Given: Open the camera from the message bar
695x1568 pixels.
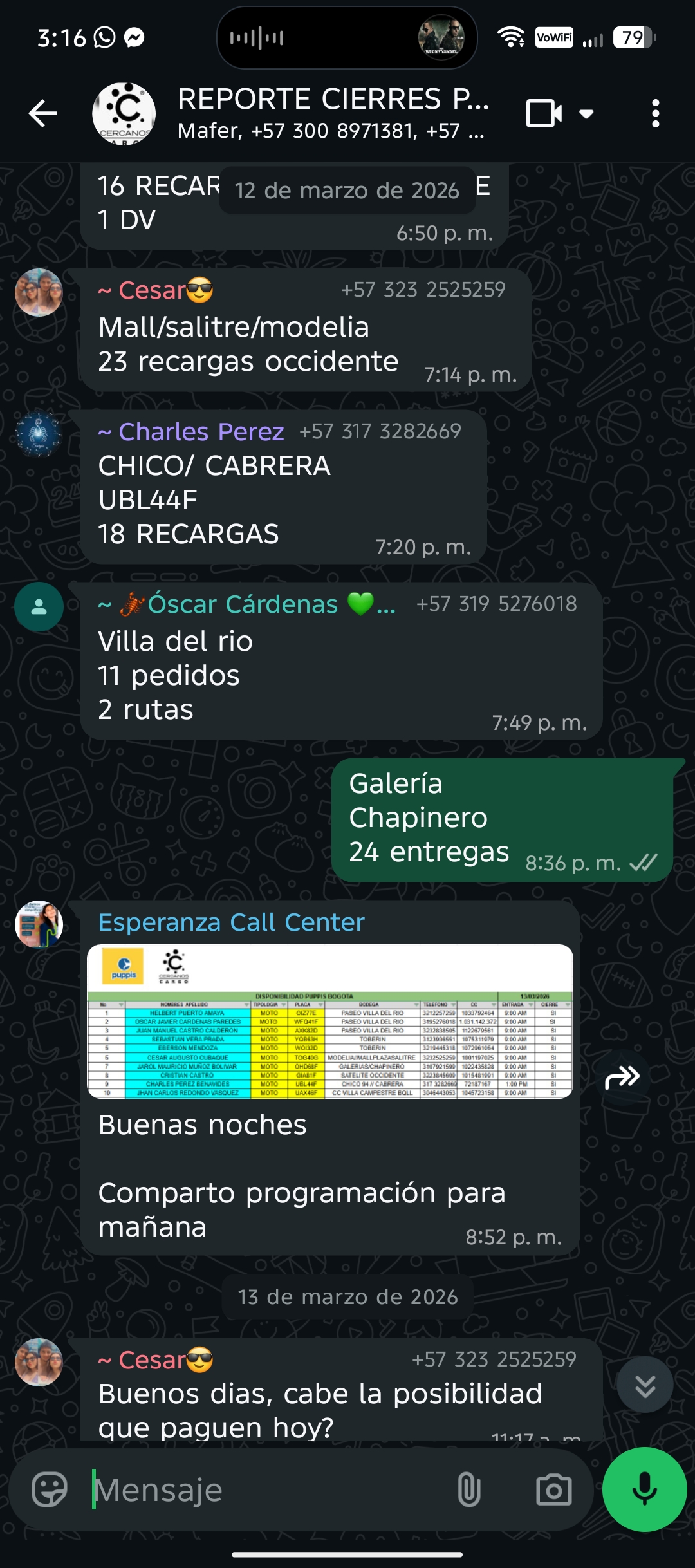Looking at the screenshot, I should [x=553, y=1489].
